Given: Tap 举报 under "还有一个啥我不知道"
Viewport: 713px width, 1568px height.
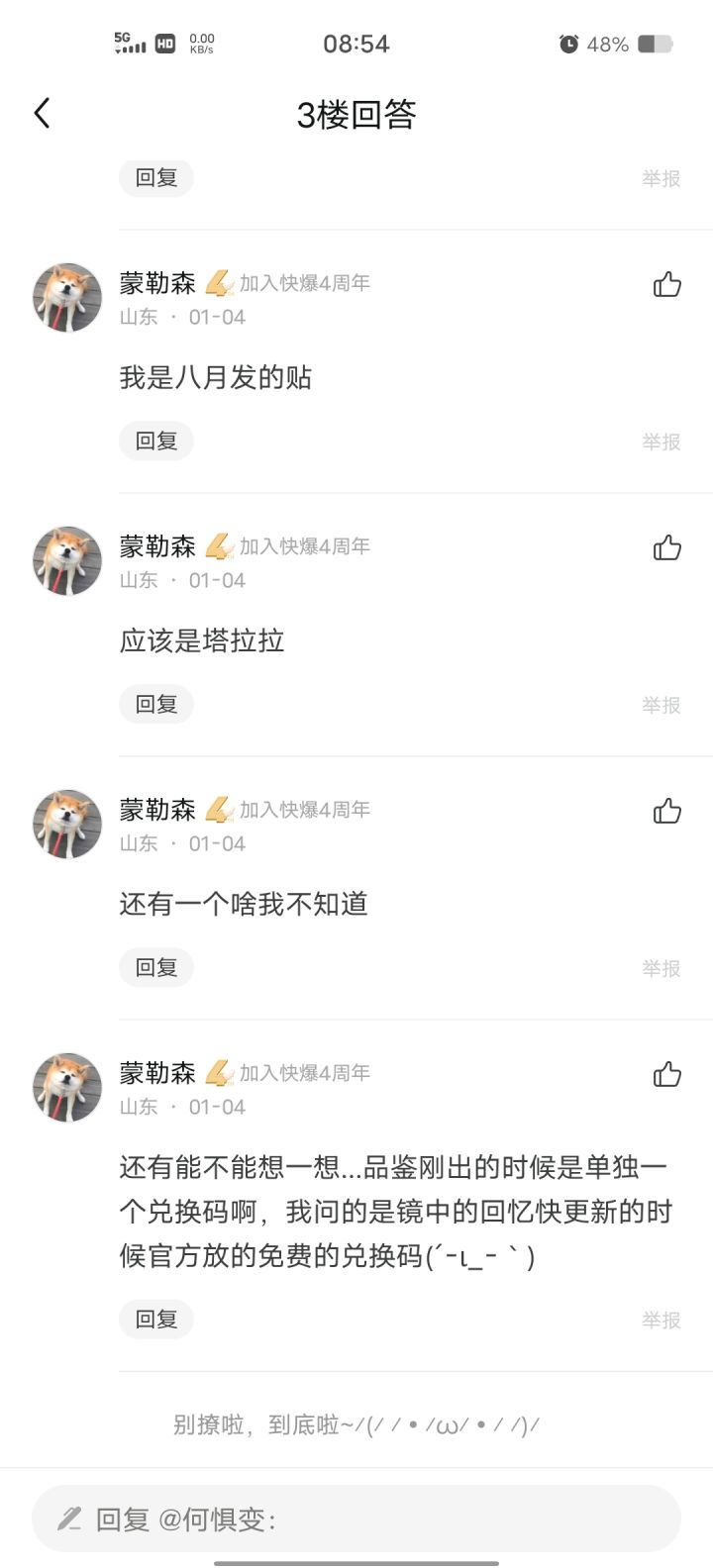Looking at the screenshot, I should [x=662, y=969].
